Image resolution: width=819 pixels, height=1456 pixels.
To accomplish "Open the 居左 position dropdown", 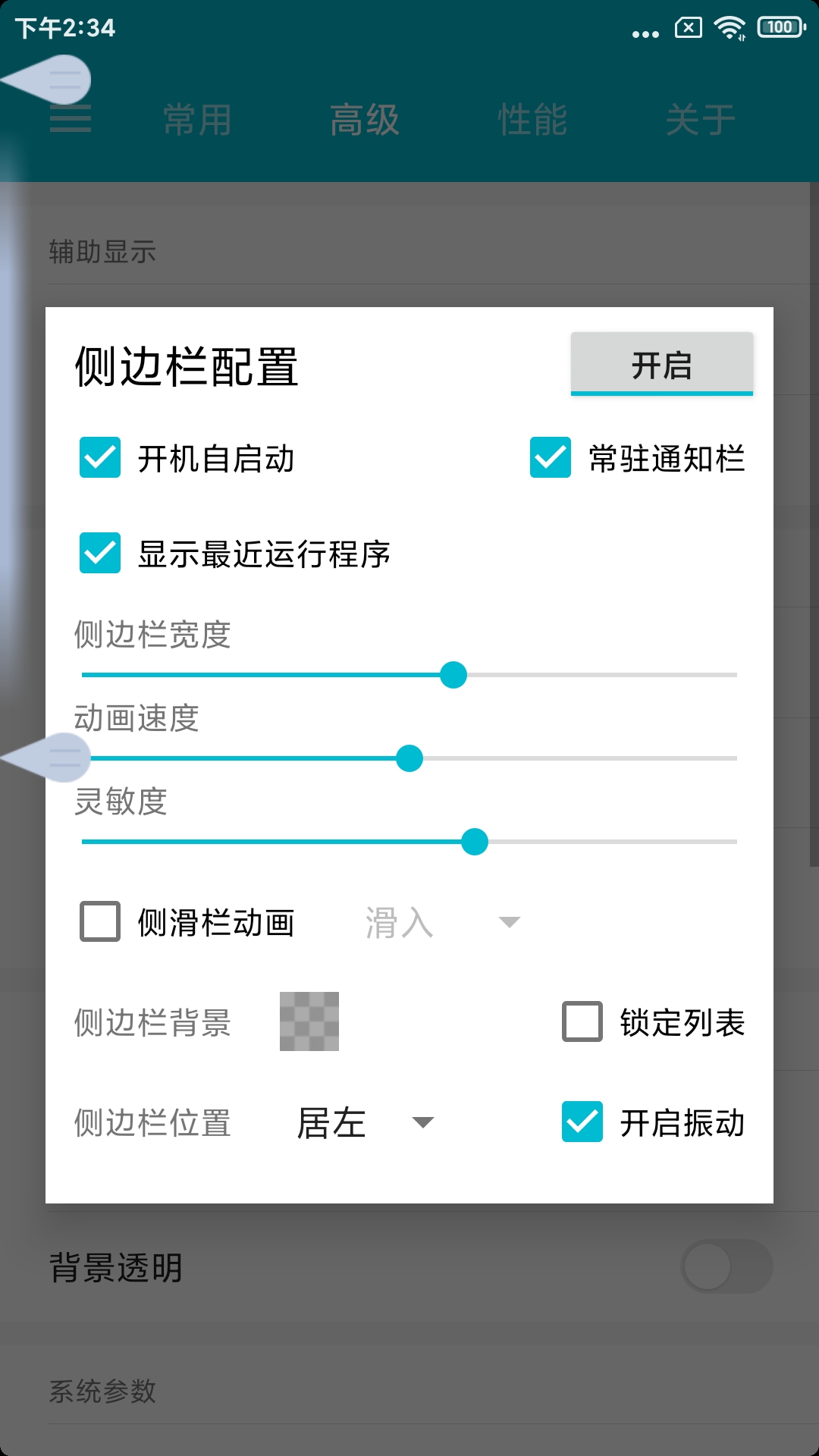I will [364, 1122].
